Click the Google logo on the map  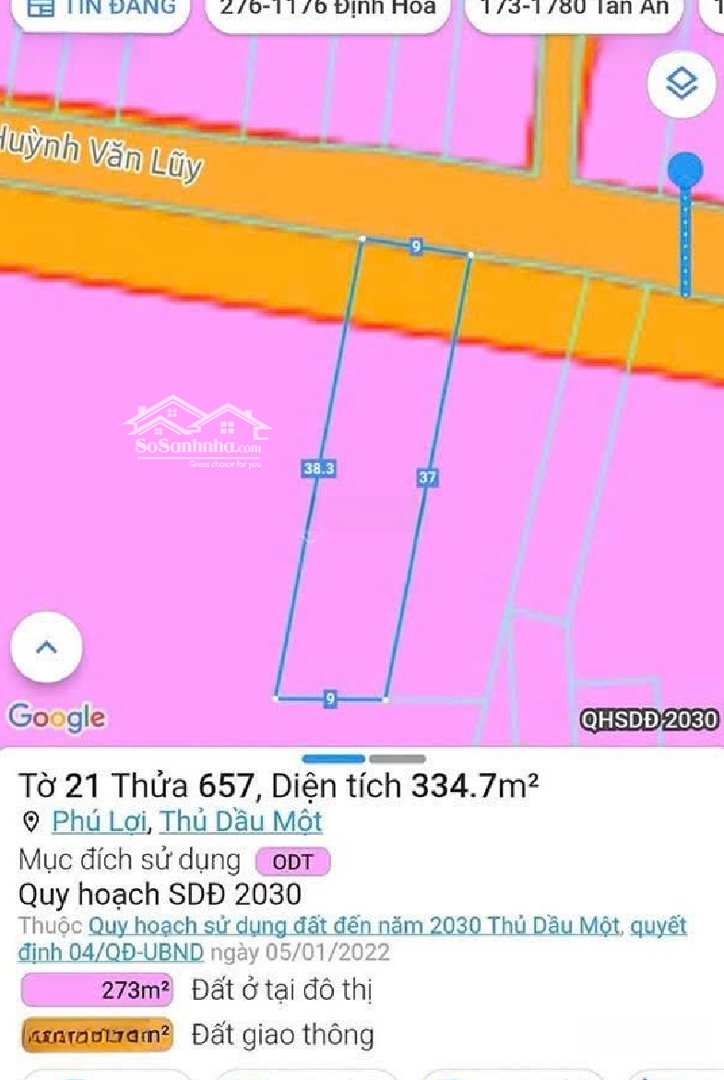[x=57, y=717]
